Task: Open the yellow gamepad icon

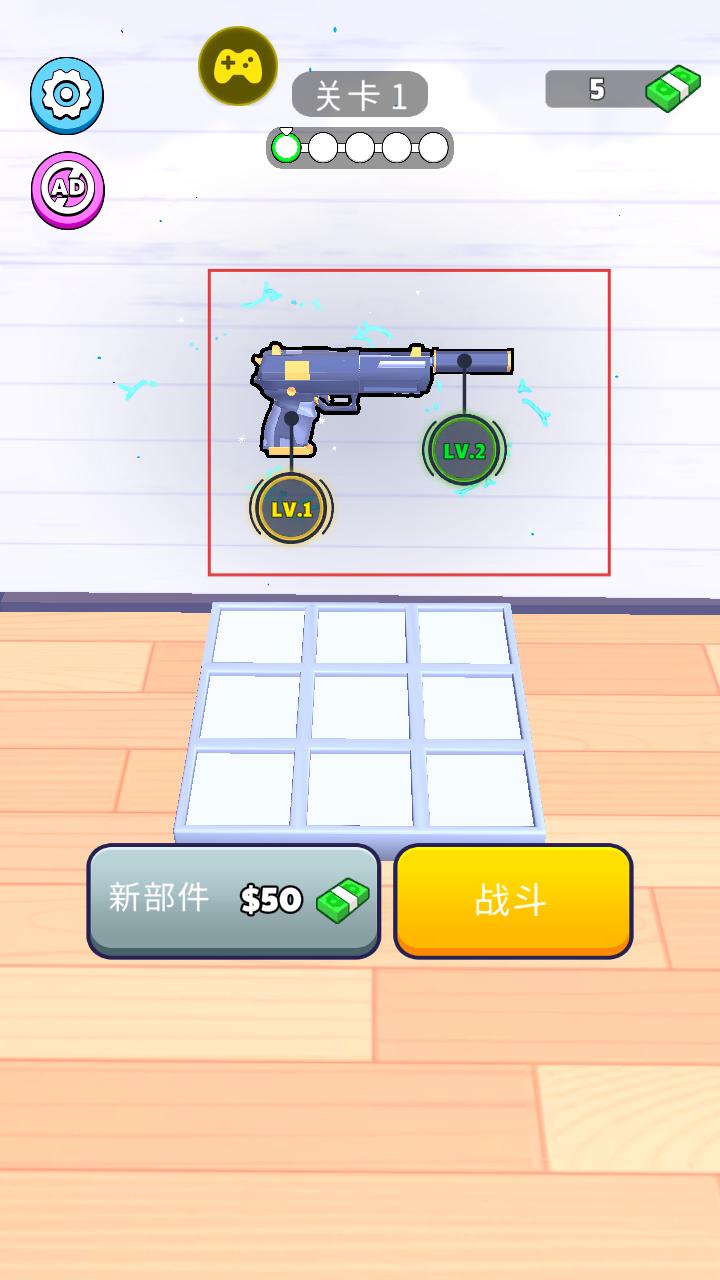Action: pos(237,67)
